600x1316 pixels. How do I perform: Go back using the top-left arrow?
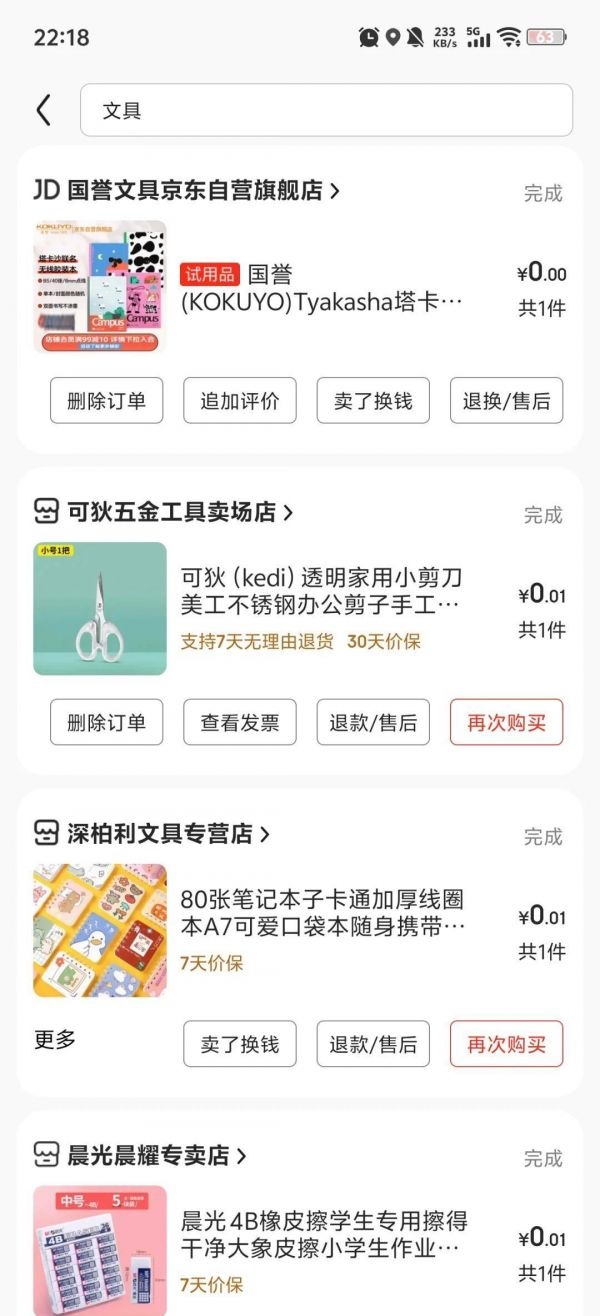[43, 110]
